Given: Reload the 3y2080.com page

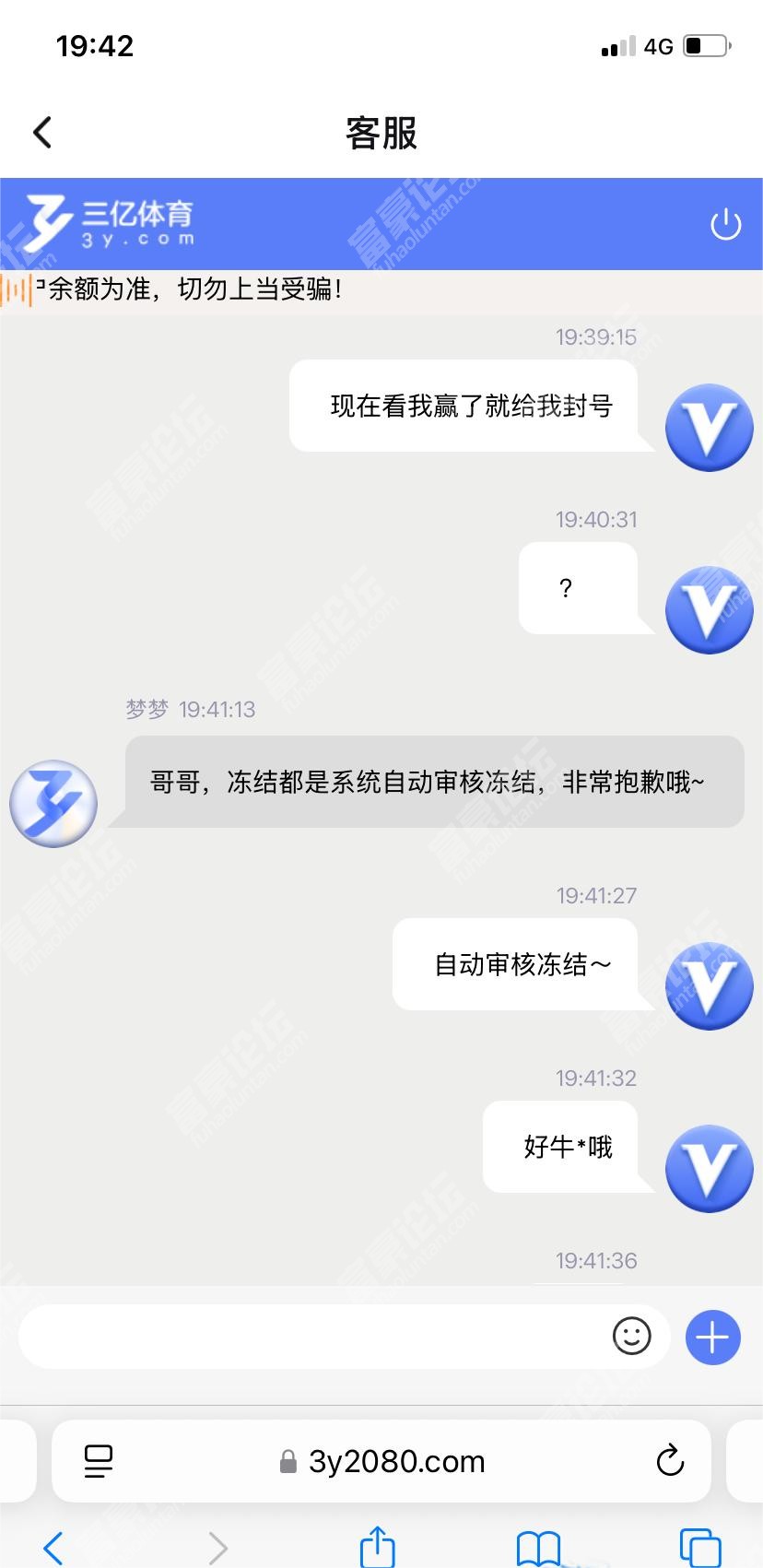Looking at the screenshot, I should coord(670,1461).
